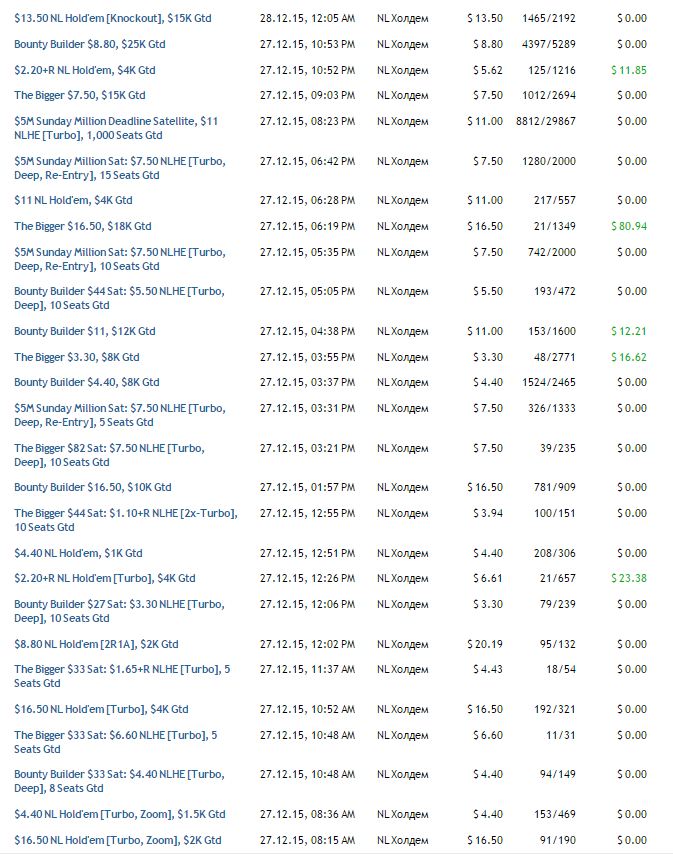Open The Bigger $33 Sat $6.60 NLHE
The height and width of the screenshot is (854, 673).
115,735
